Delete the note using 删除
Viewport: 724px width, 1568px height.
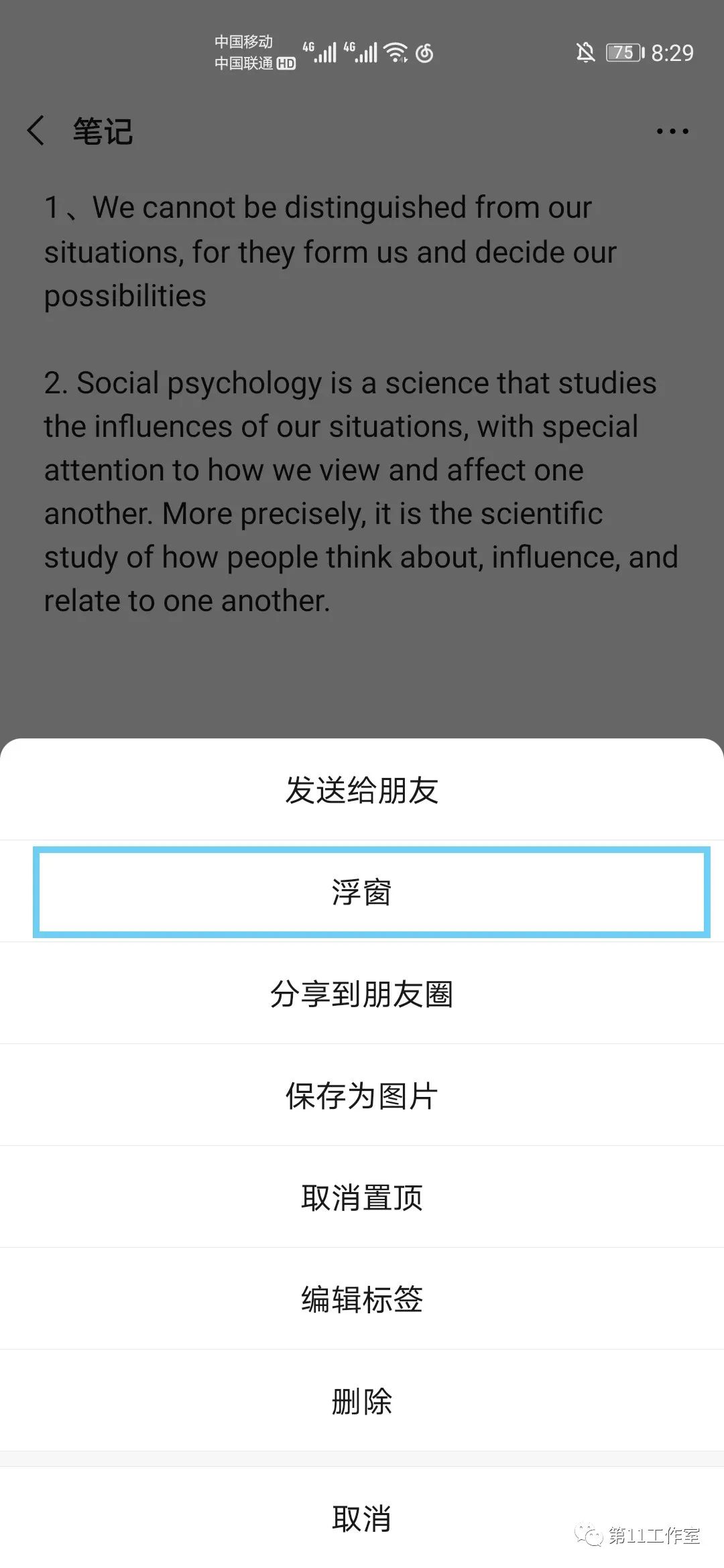pyautogui.click(x=362, y=1401)
